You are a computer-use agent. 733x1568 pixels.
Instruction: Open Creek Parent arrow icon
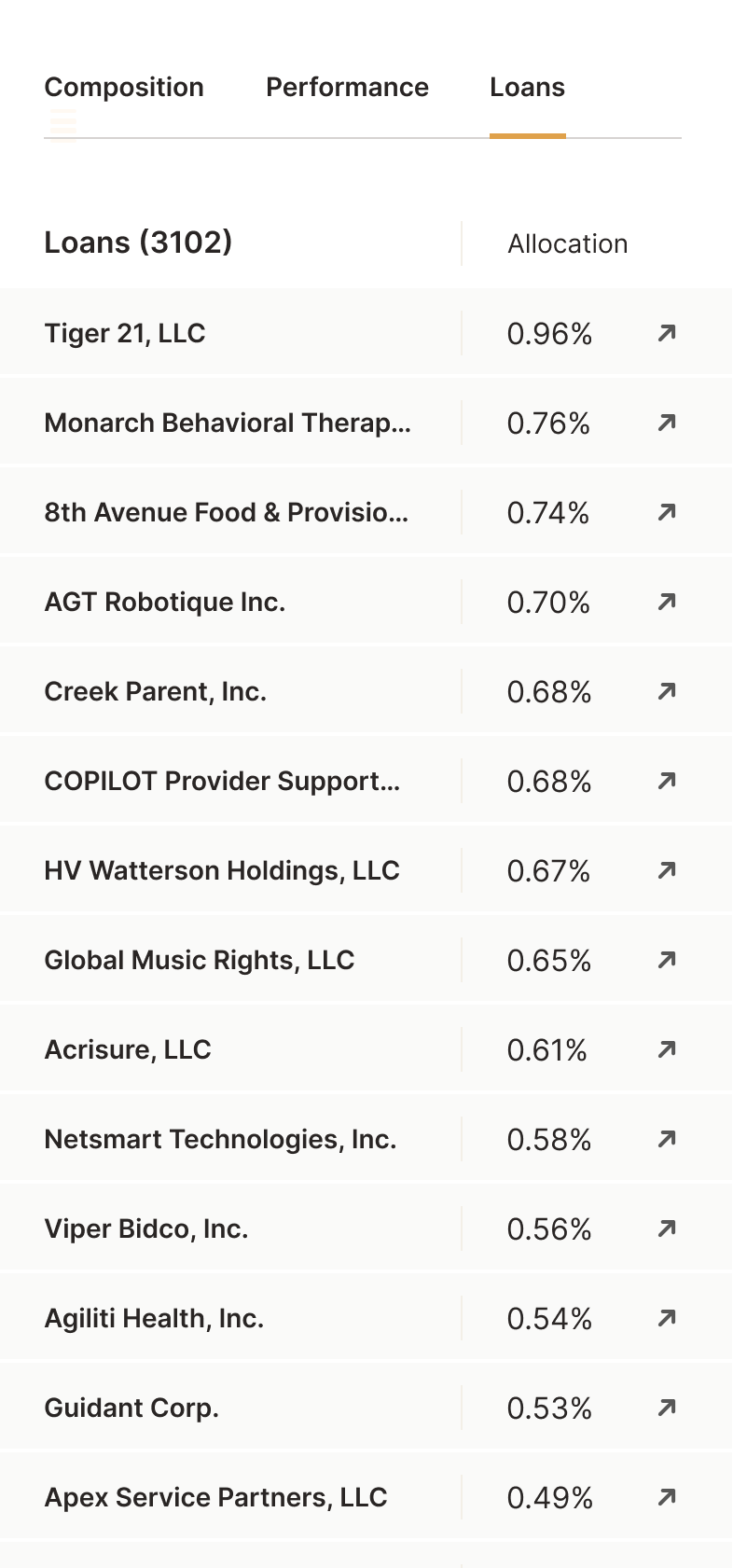coord(666,691)
